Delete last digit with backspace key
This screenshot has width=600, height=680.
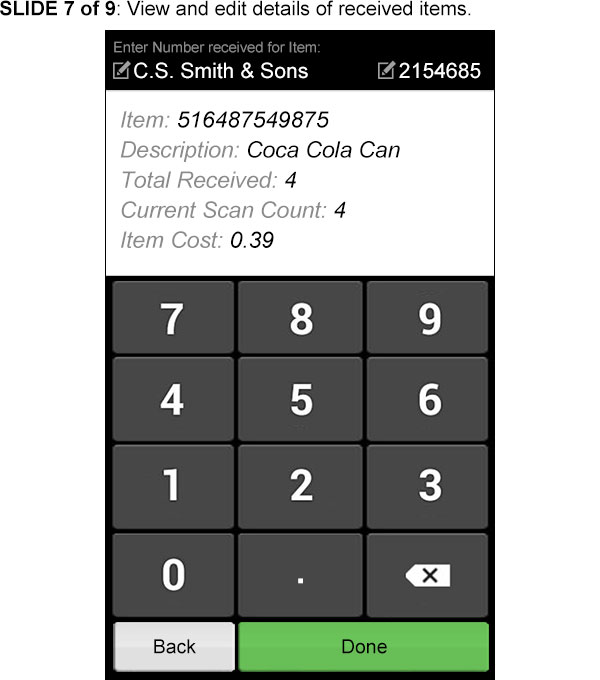(x=428, y=574)
